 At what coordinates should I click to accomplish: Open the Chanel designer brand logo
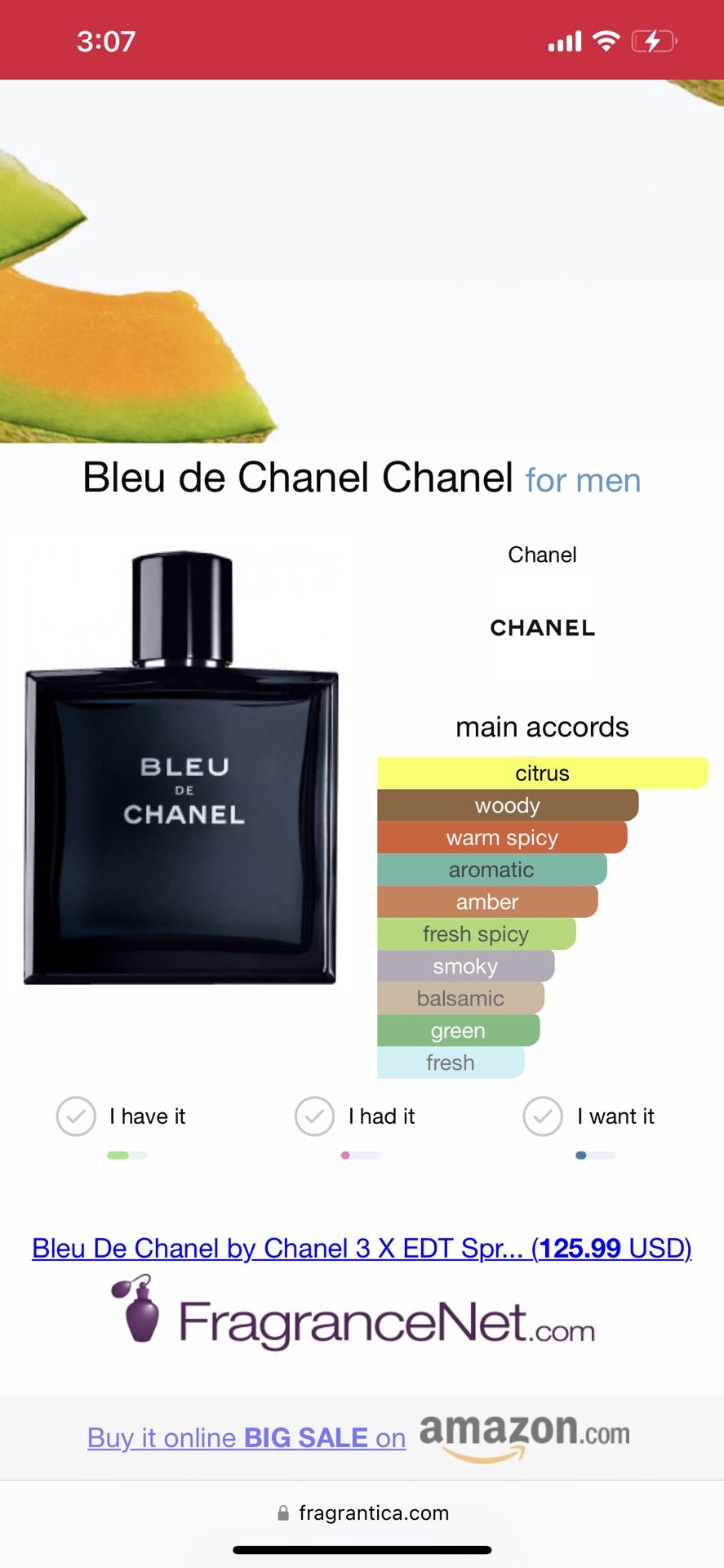(543, 627)
